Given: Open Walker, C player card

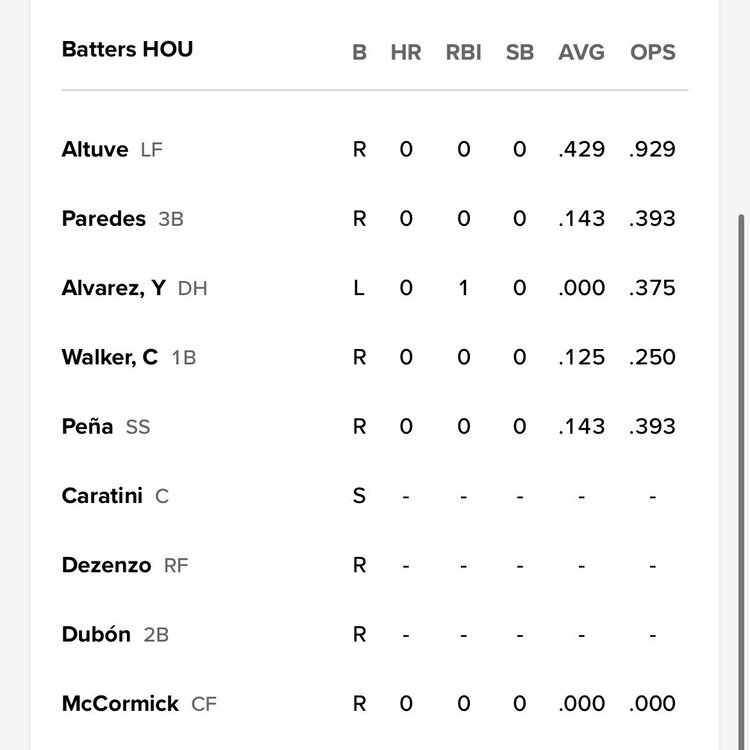Looking at the screenshot, I should pos(110,357).
